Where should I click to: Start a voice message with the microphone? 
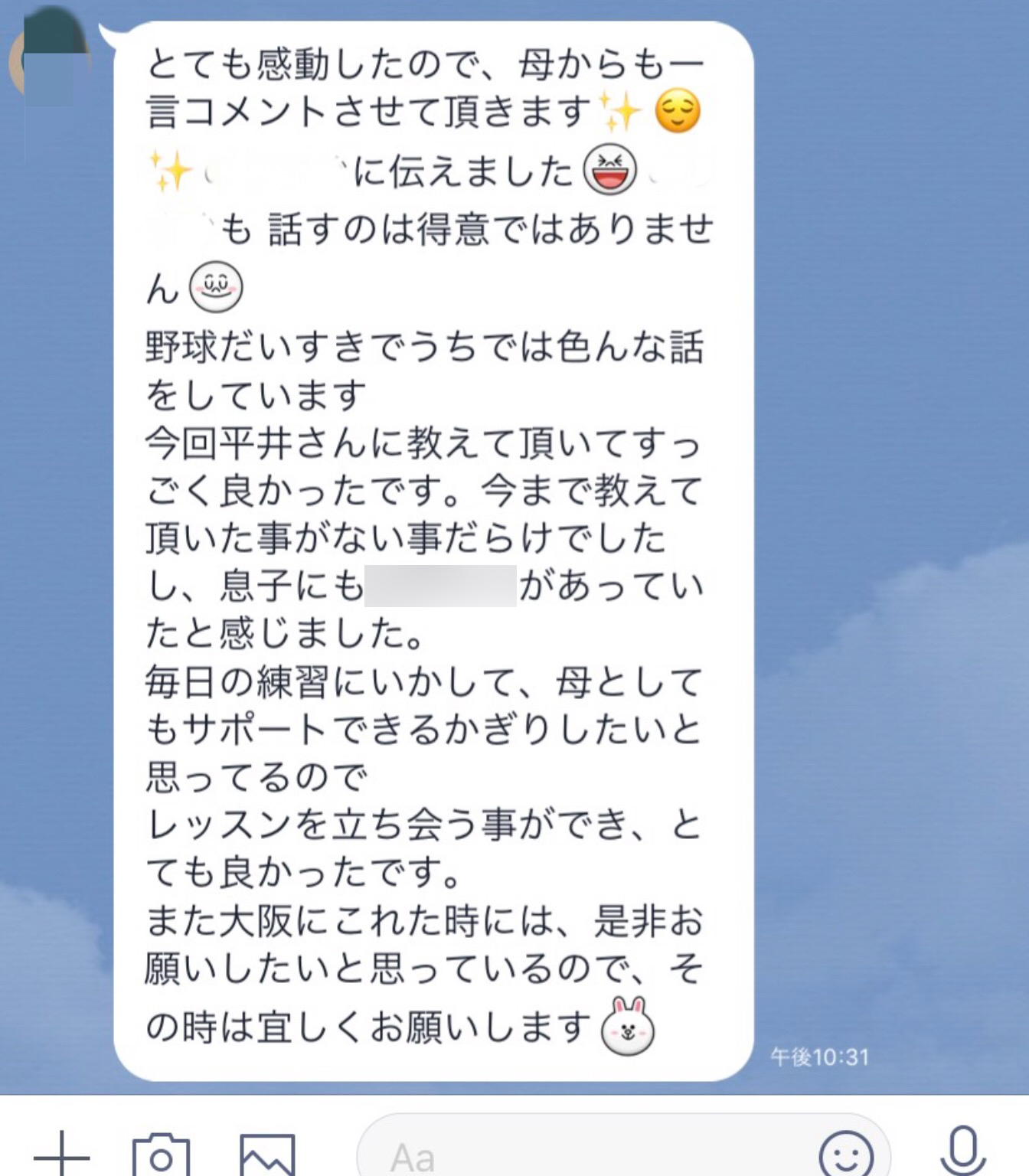point(962,1152)
